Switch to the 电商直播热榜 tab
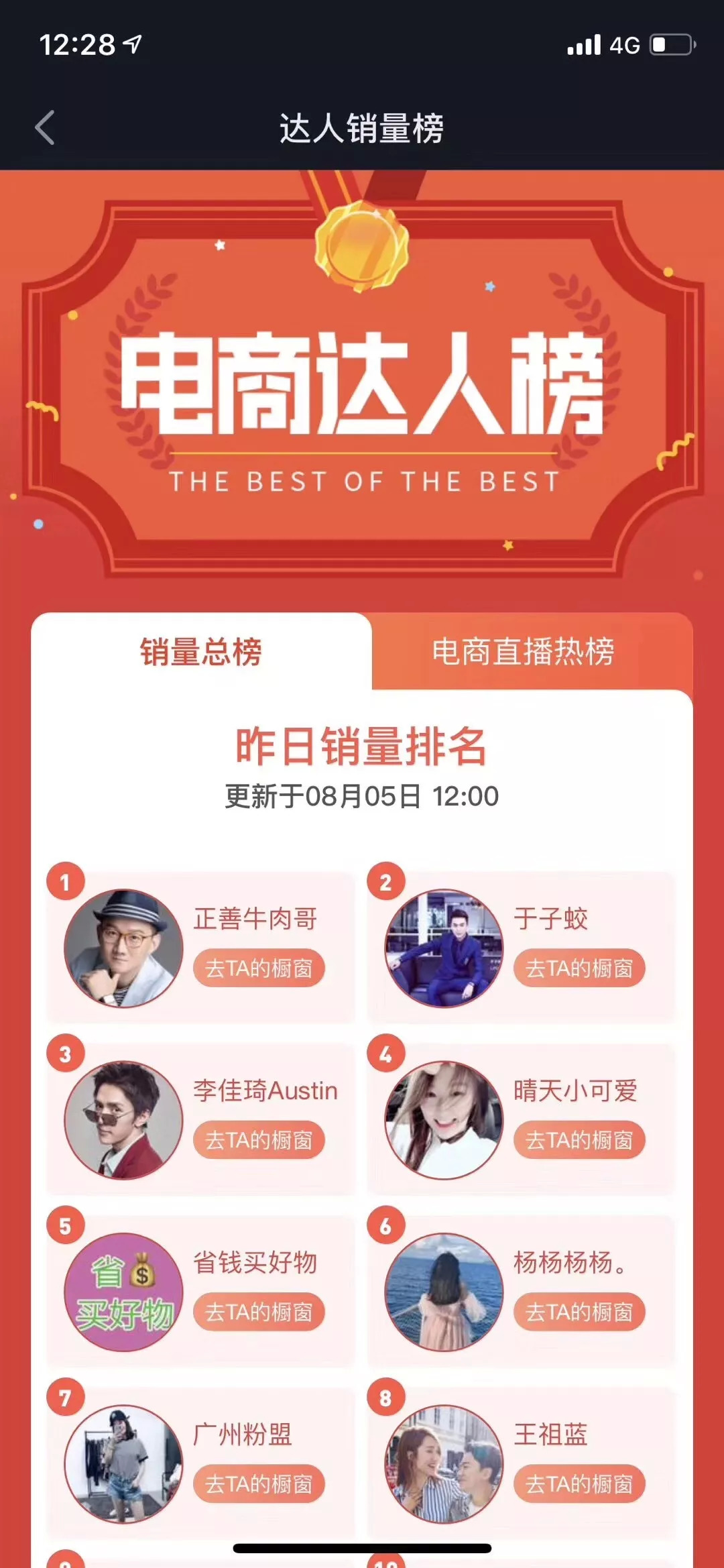The image size is (724, 1568). coord(523,651)
